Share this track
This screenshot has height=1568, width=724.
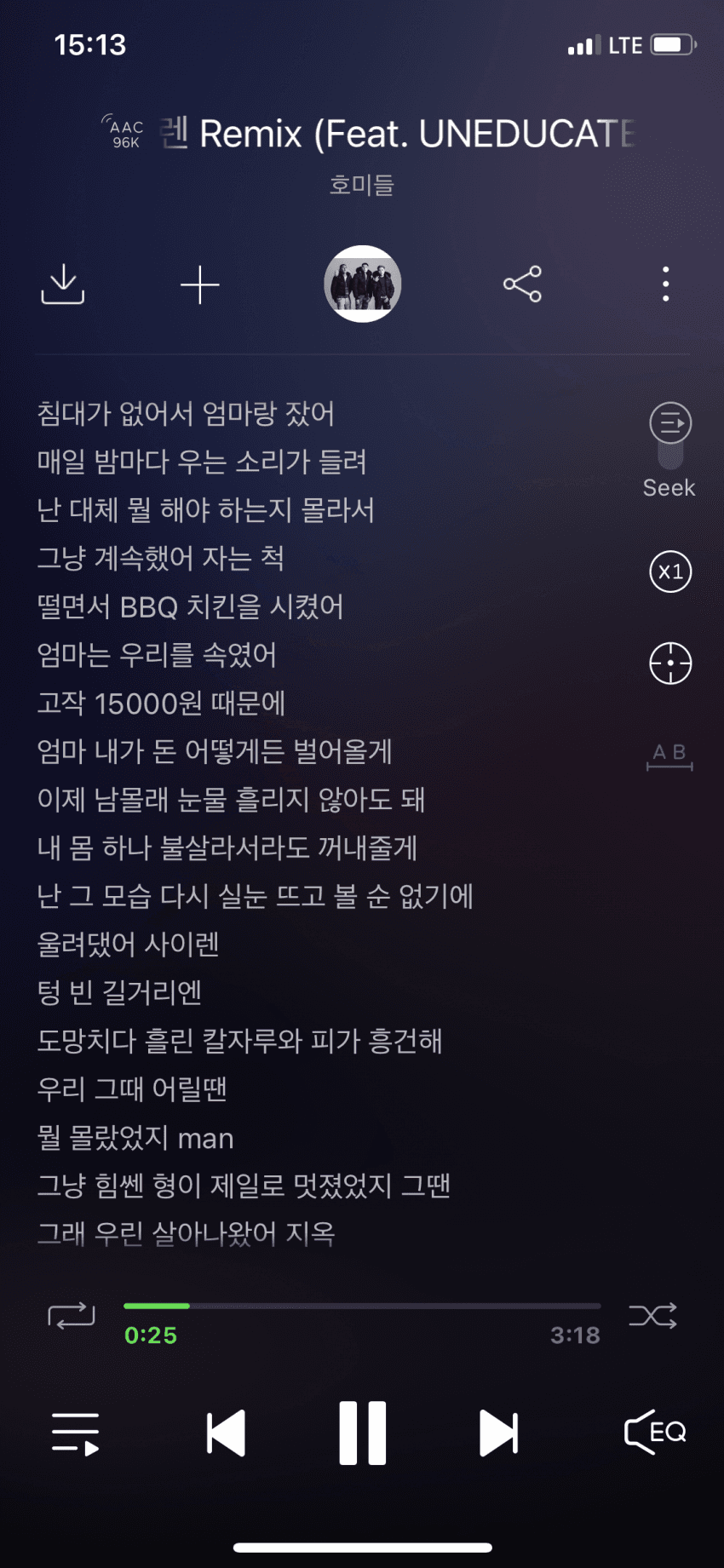pos(522,284)
